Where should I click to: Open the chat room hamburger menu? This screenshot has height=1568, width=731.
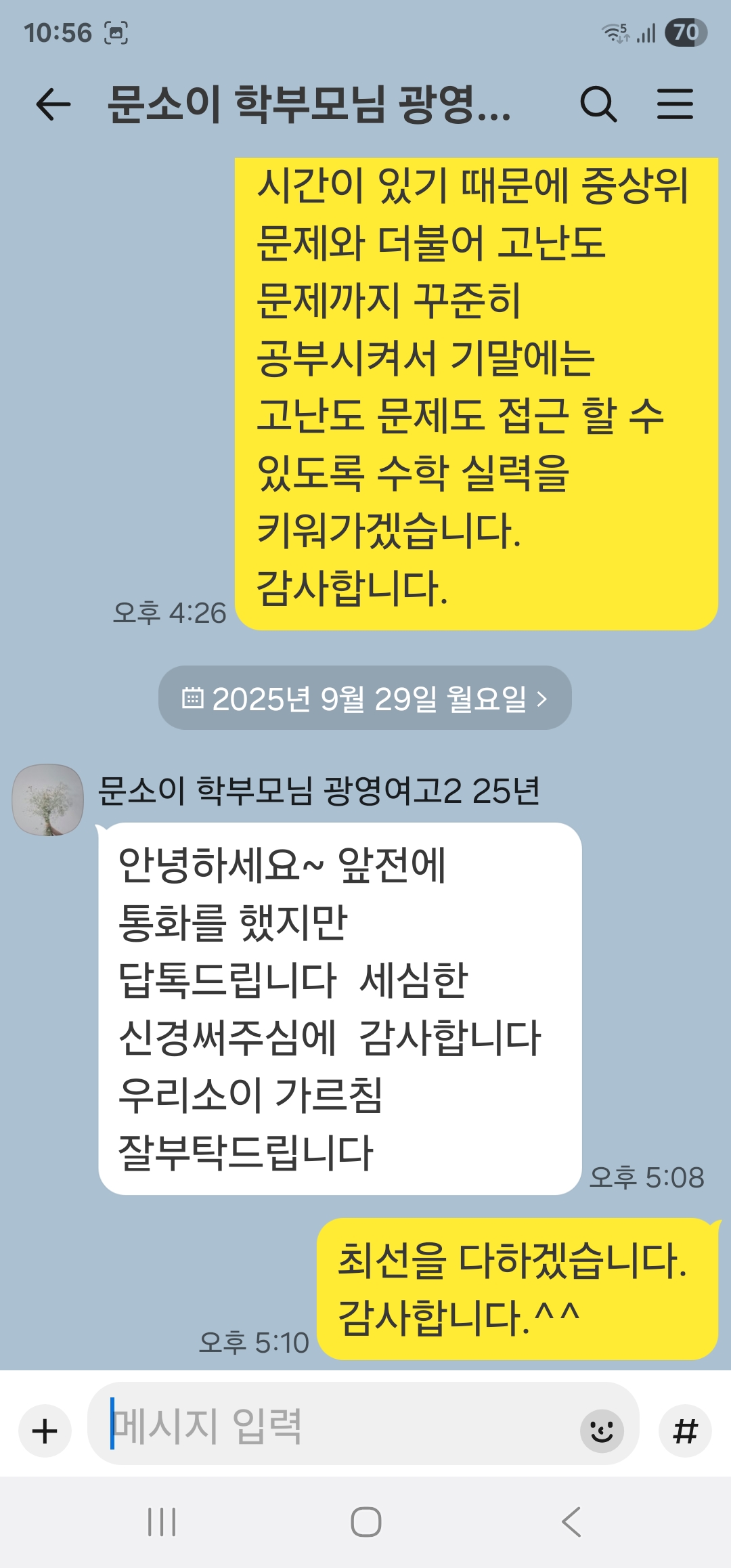pyautogui.click(x=675, y=104)
